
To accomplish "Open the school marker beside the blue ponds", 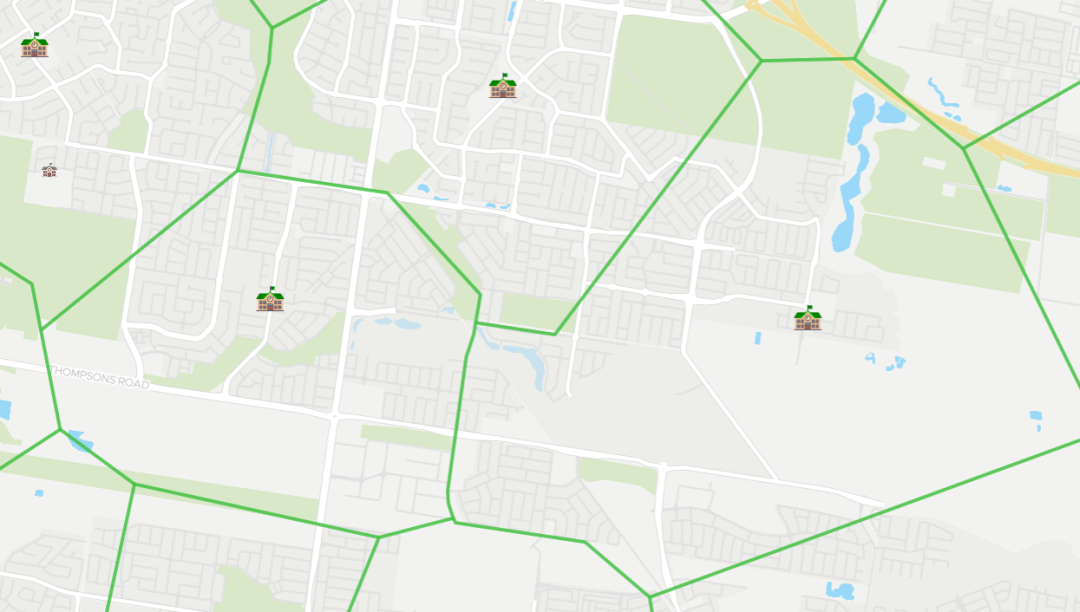I will point(807,319).
